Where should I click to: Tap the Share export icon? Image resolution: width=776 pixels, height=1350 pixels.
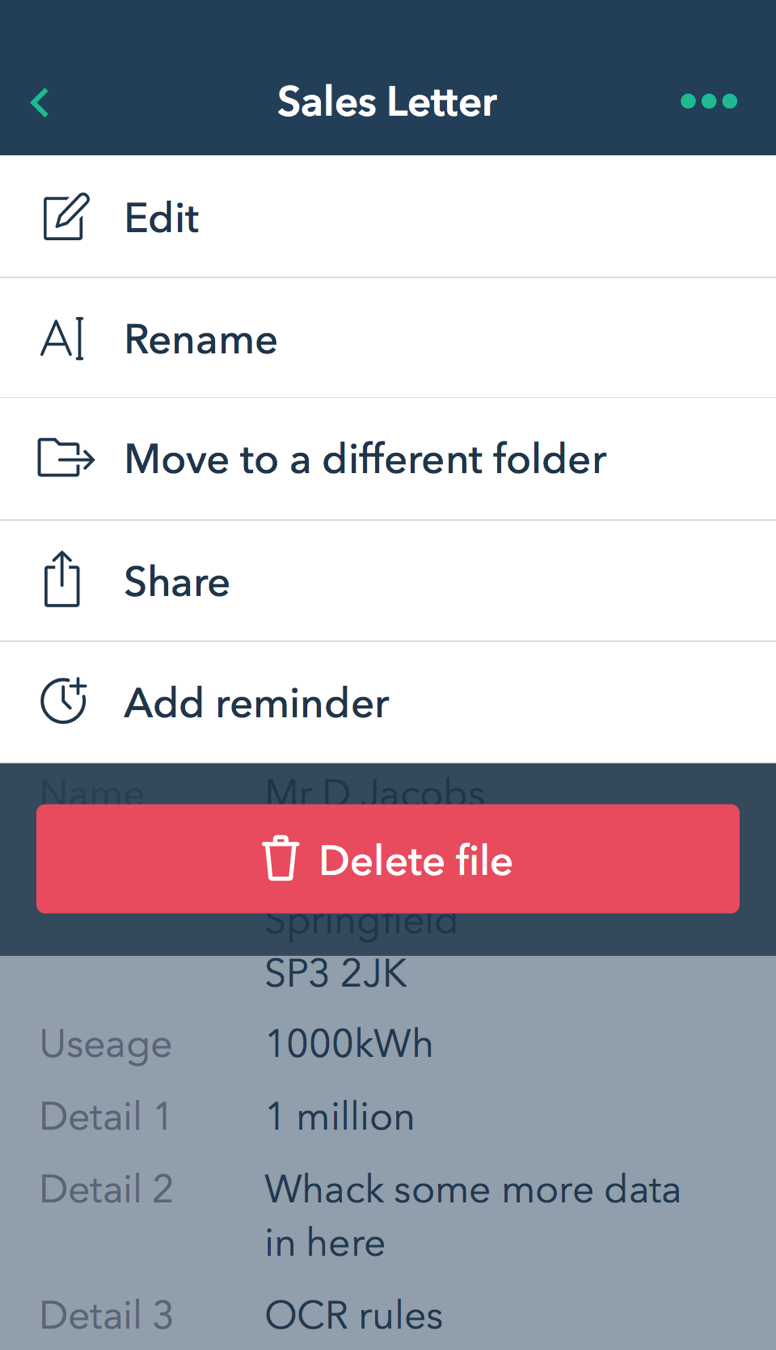click(63, 579)
